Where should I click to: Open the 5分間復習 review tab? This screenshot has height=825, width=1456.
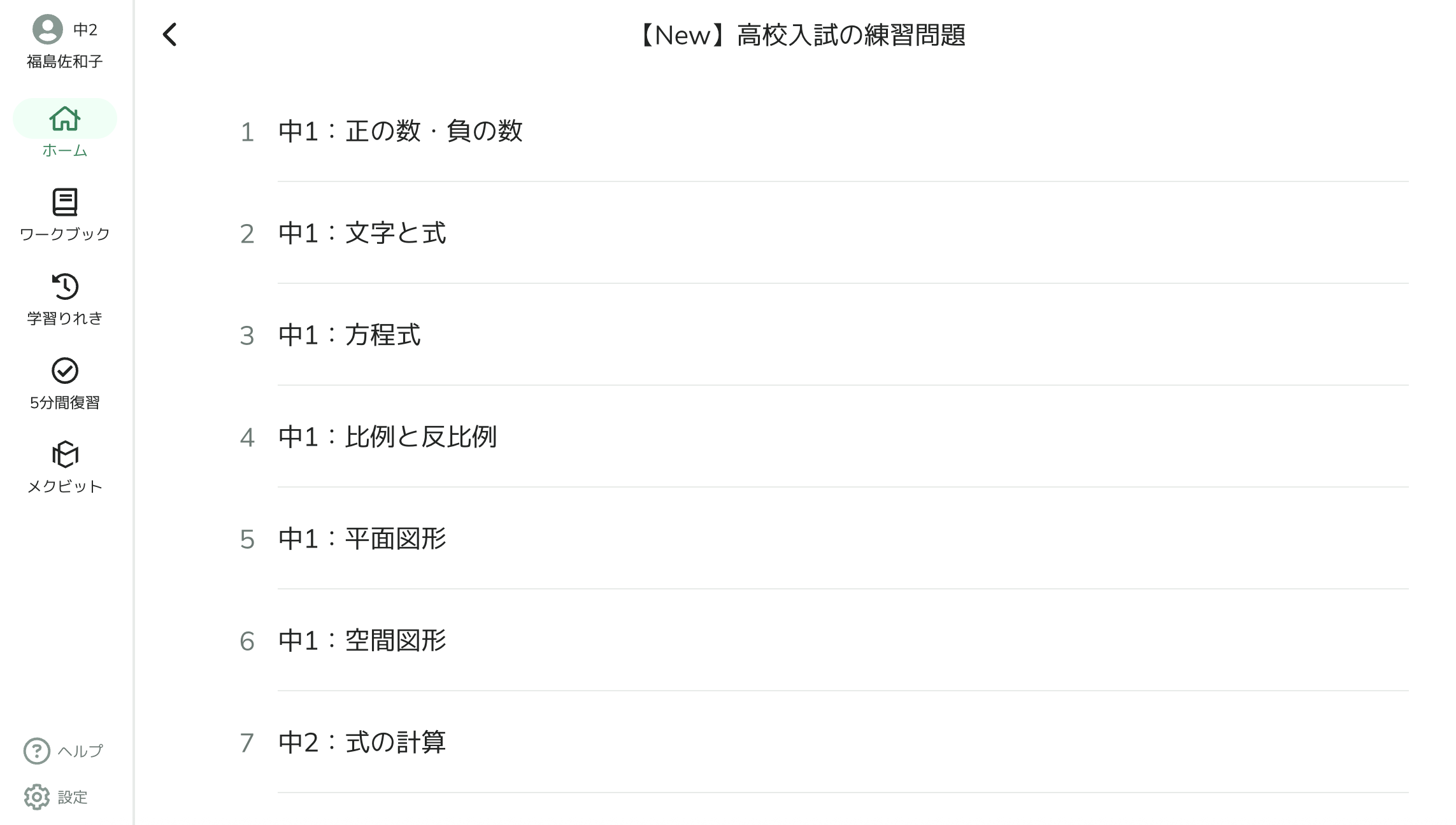click(x=64, y=384)
